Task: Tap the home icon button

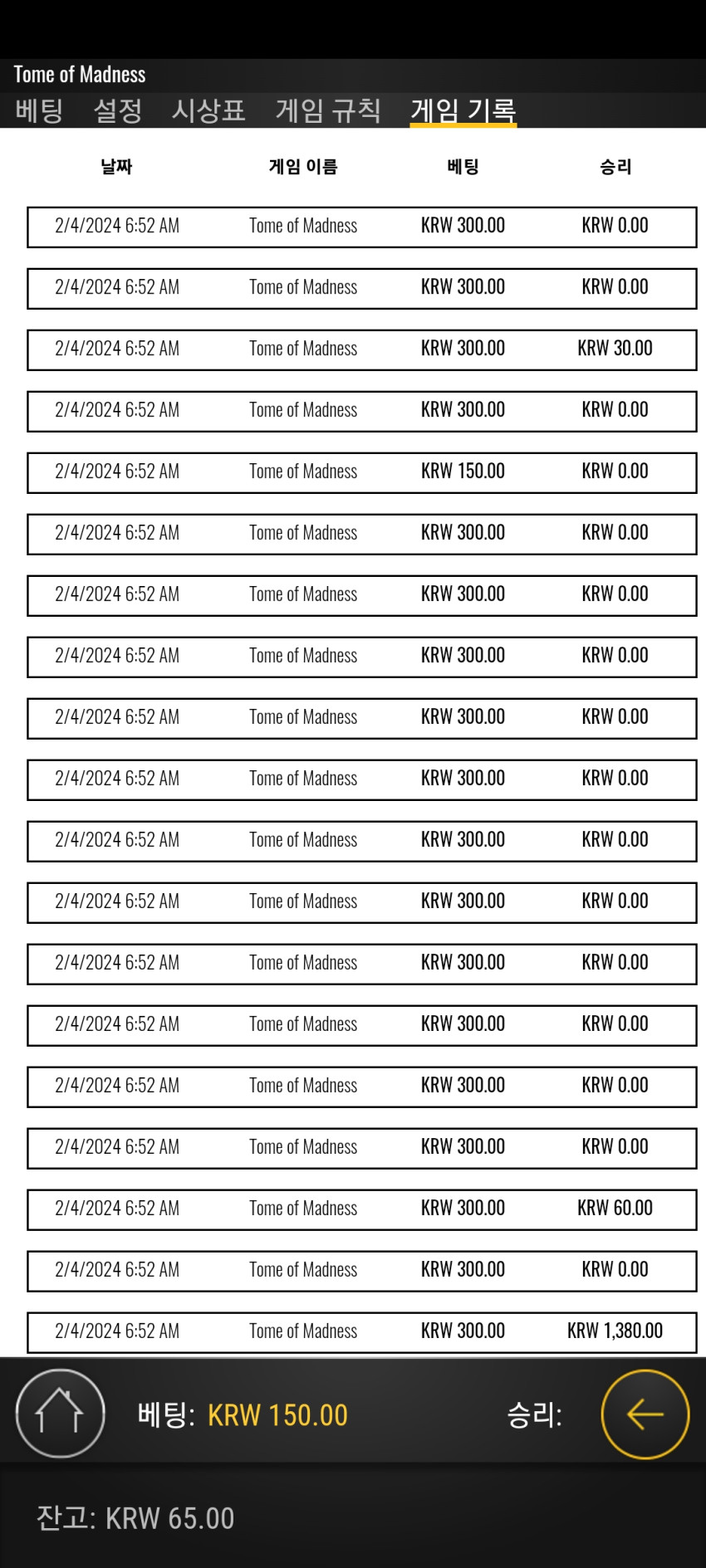Action: point(60,1414)
